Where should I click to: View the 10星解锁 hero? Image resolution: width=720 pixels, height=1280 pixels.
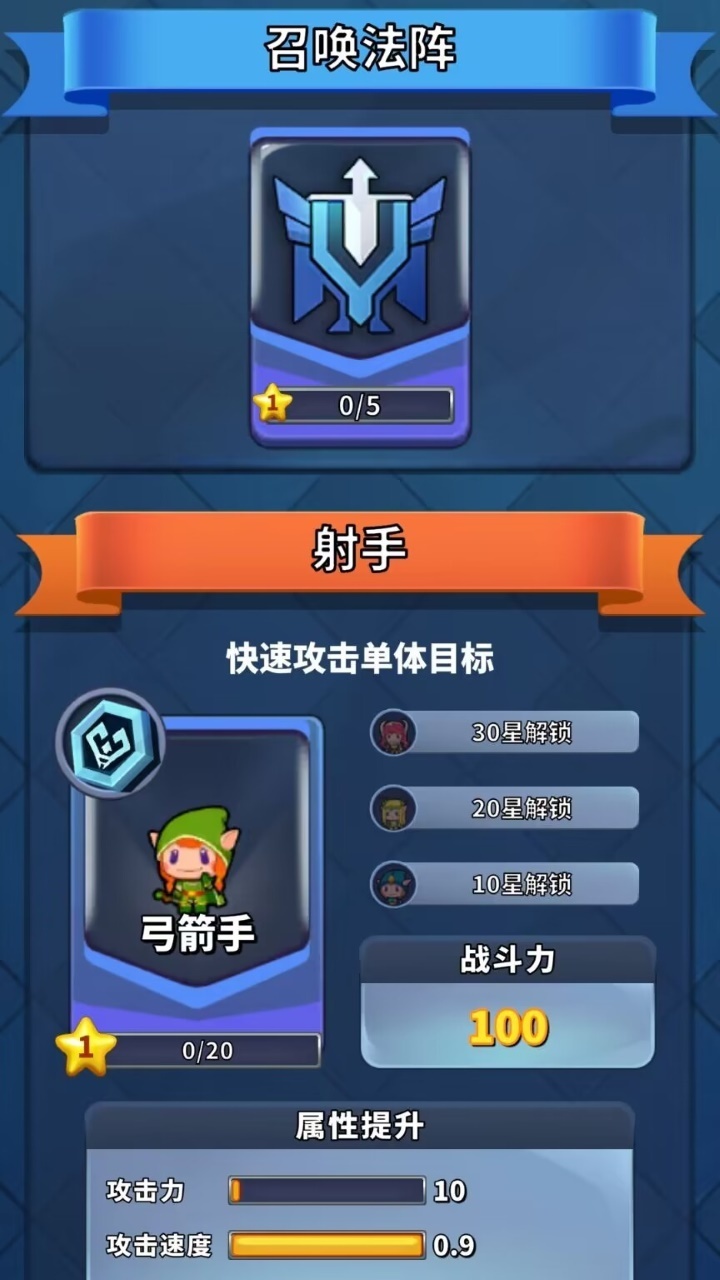pos(505,884)
